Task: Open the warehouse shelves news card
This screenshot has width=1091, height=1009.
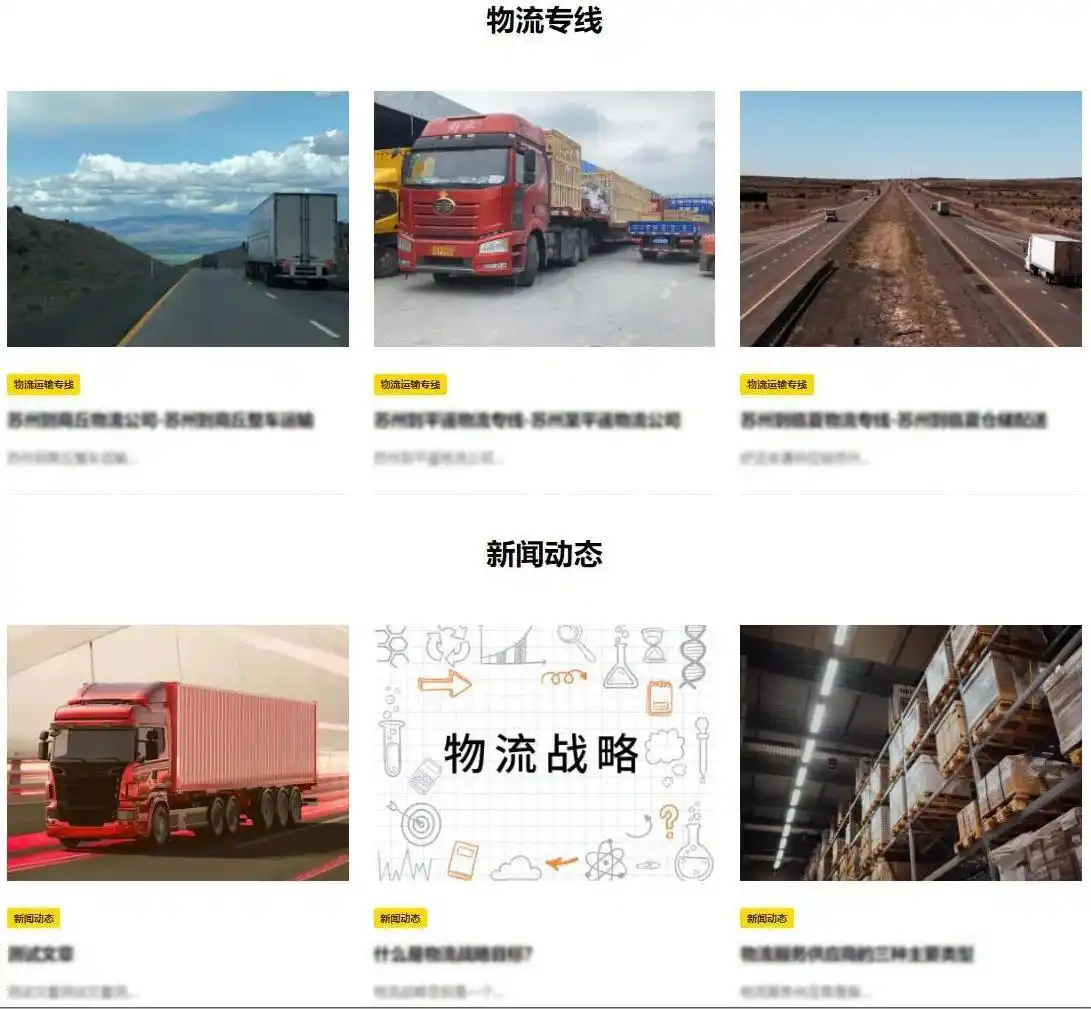Action: click(910, 753)
